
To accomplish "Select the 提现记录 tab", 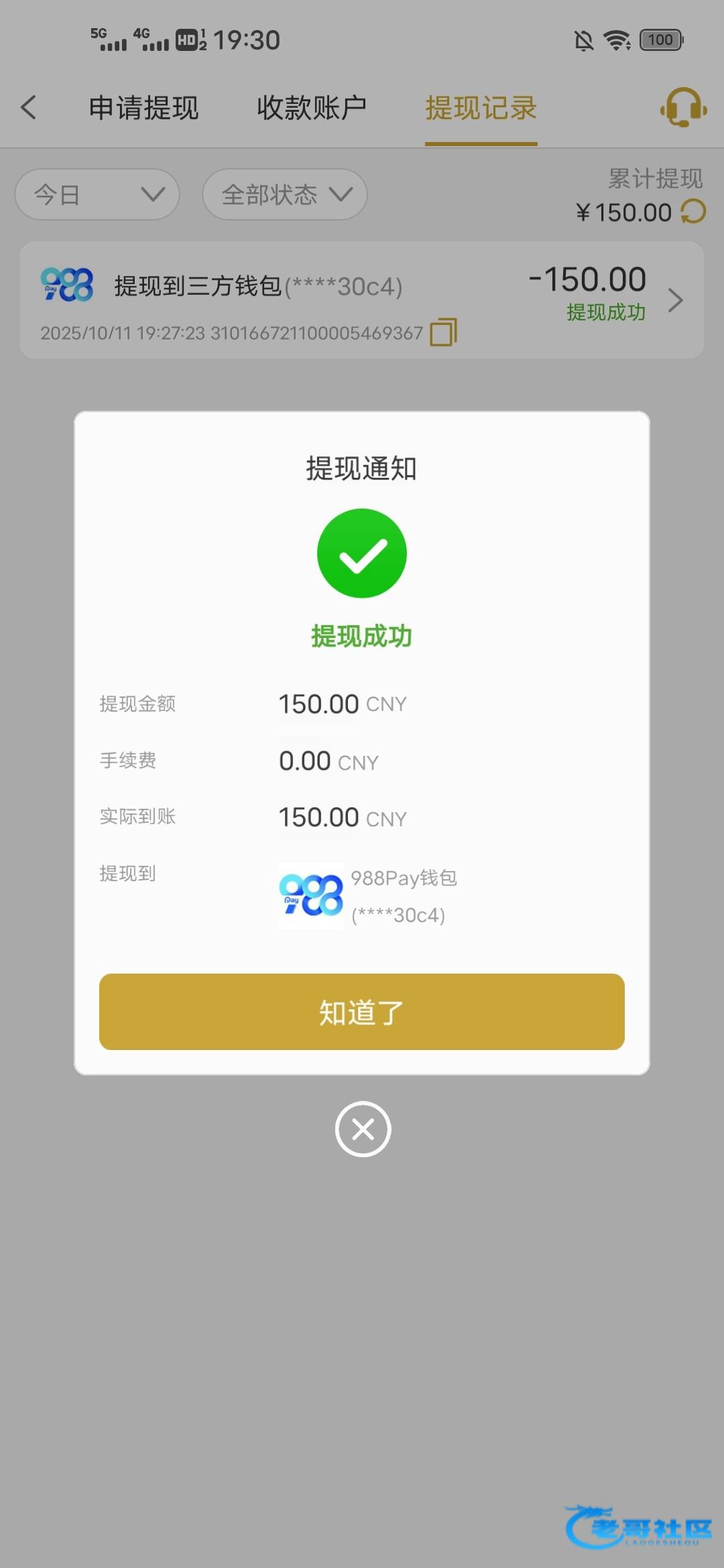I will [x=481, y=108].
